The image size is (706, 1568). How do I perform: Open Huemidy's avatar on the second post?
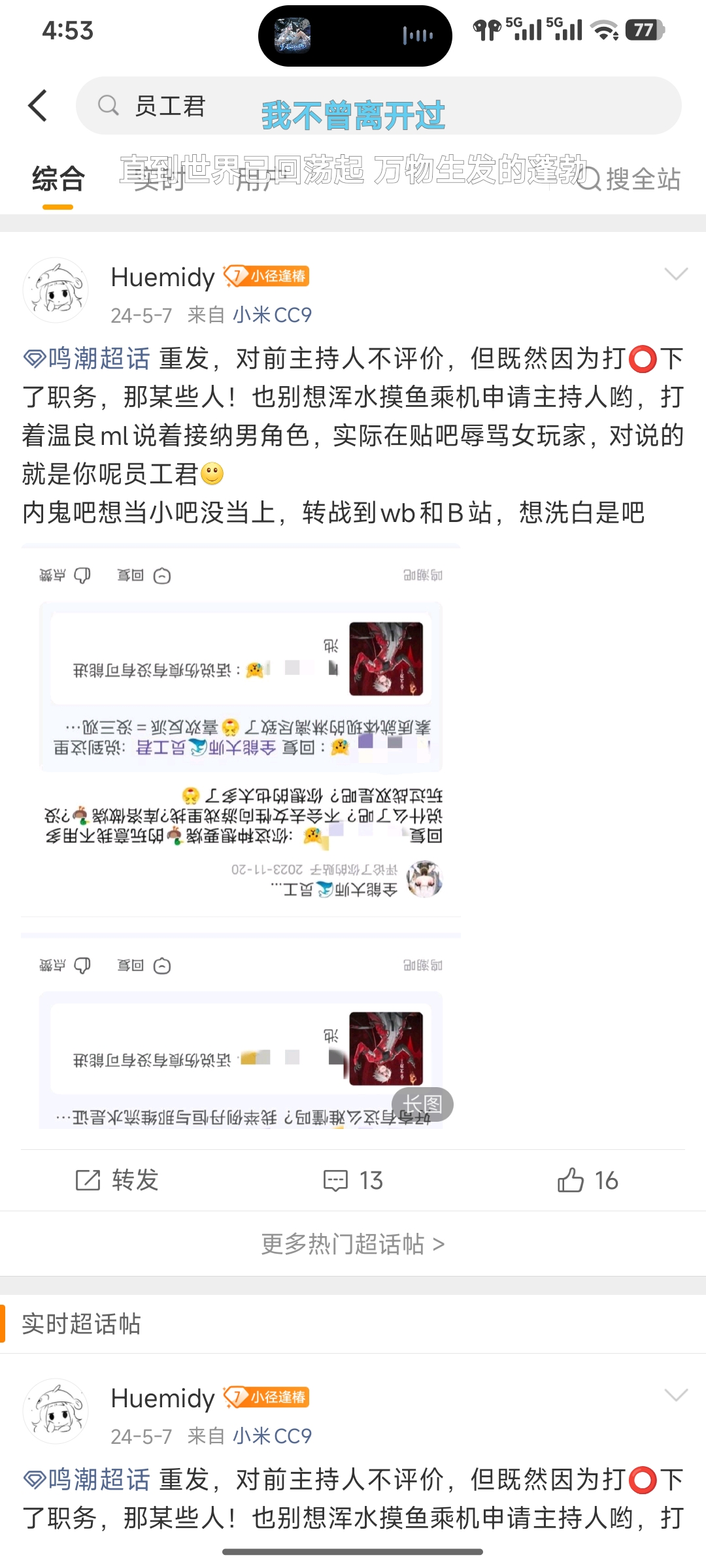pos(56,1411)
